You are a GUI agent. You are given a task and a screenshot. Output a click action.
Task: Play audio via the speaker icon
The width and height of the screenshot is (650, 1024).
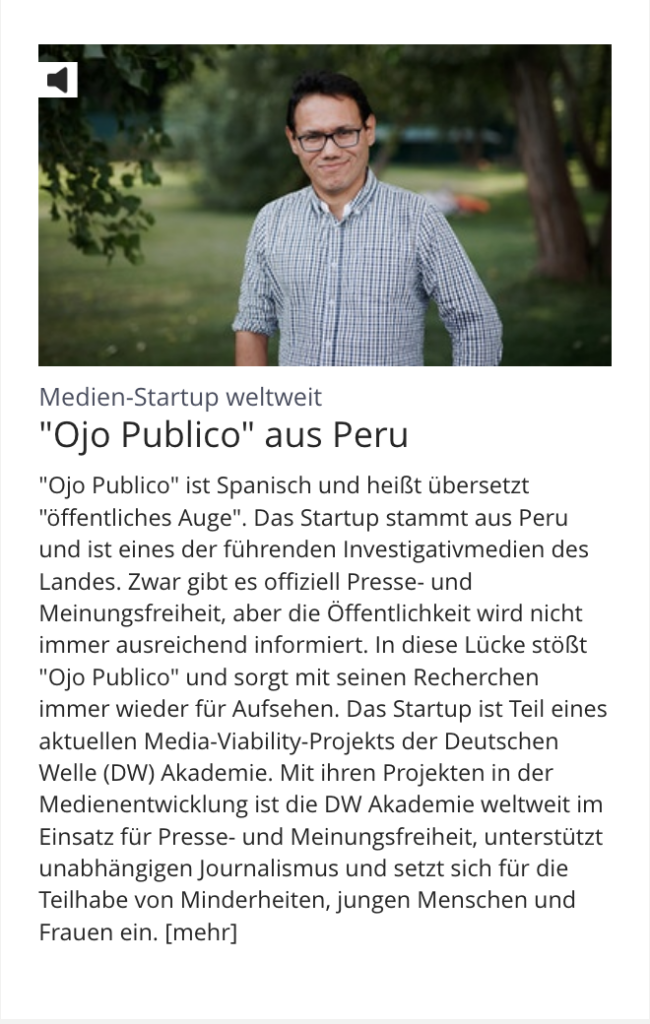pos(58,80)
